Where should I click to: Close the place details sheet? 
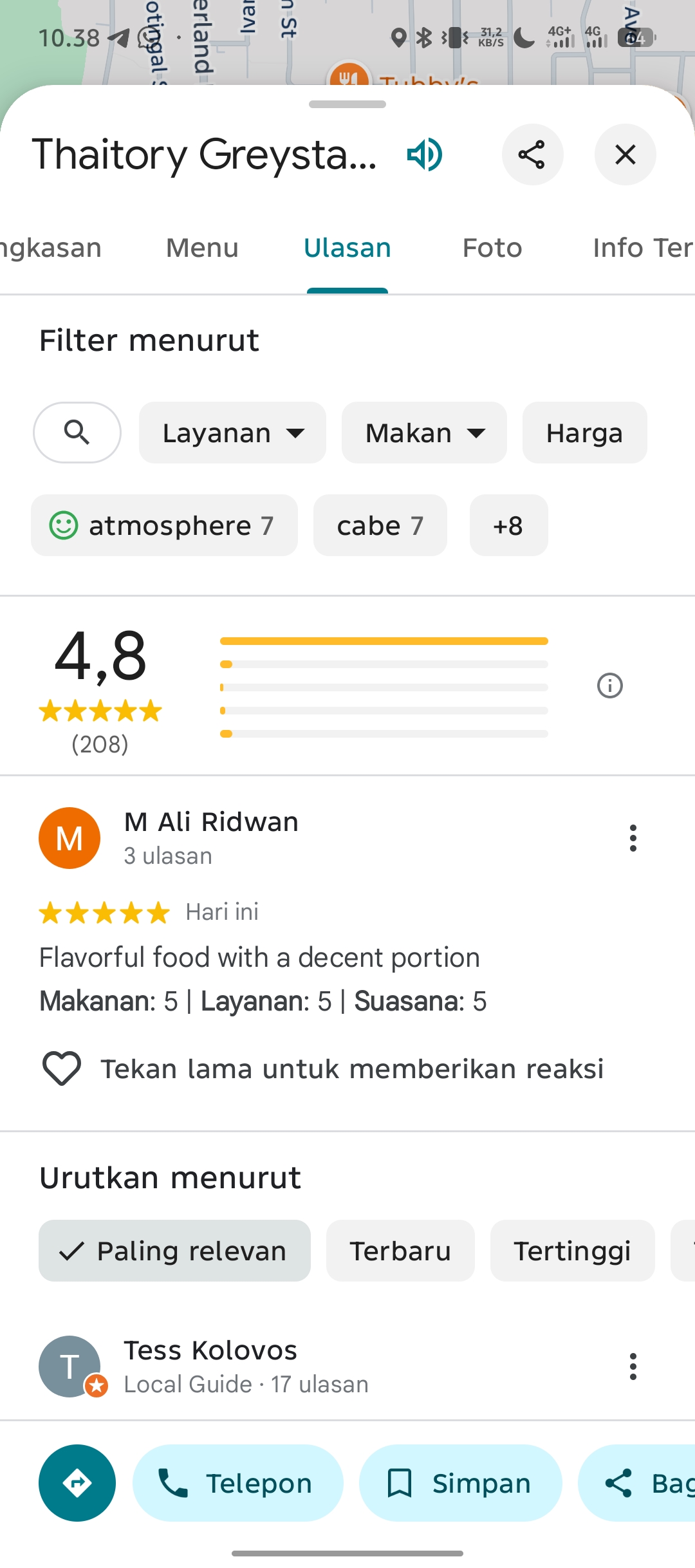625,154
